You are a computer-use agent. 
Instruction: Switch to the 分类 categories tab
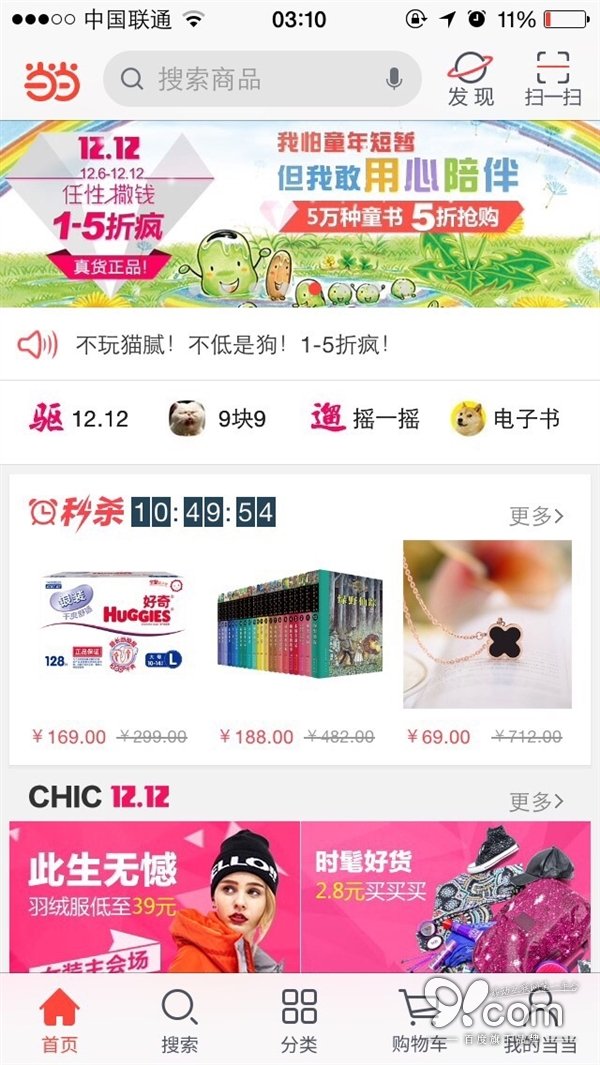299,1018
